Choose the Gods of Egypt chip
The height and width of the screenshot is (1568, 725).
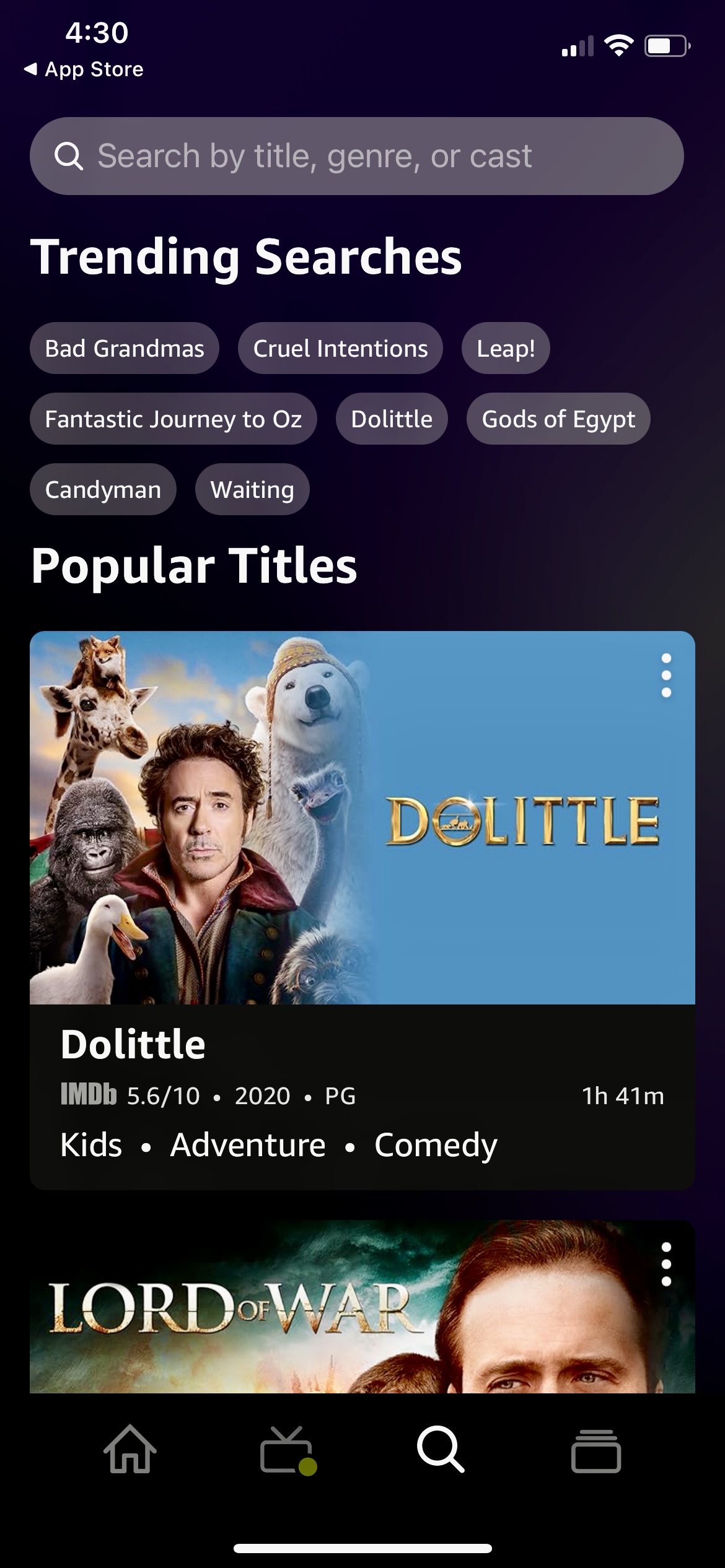[558, 419]
